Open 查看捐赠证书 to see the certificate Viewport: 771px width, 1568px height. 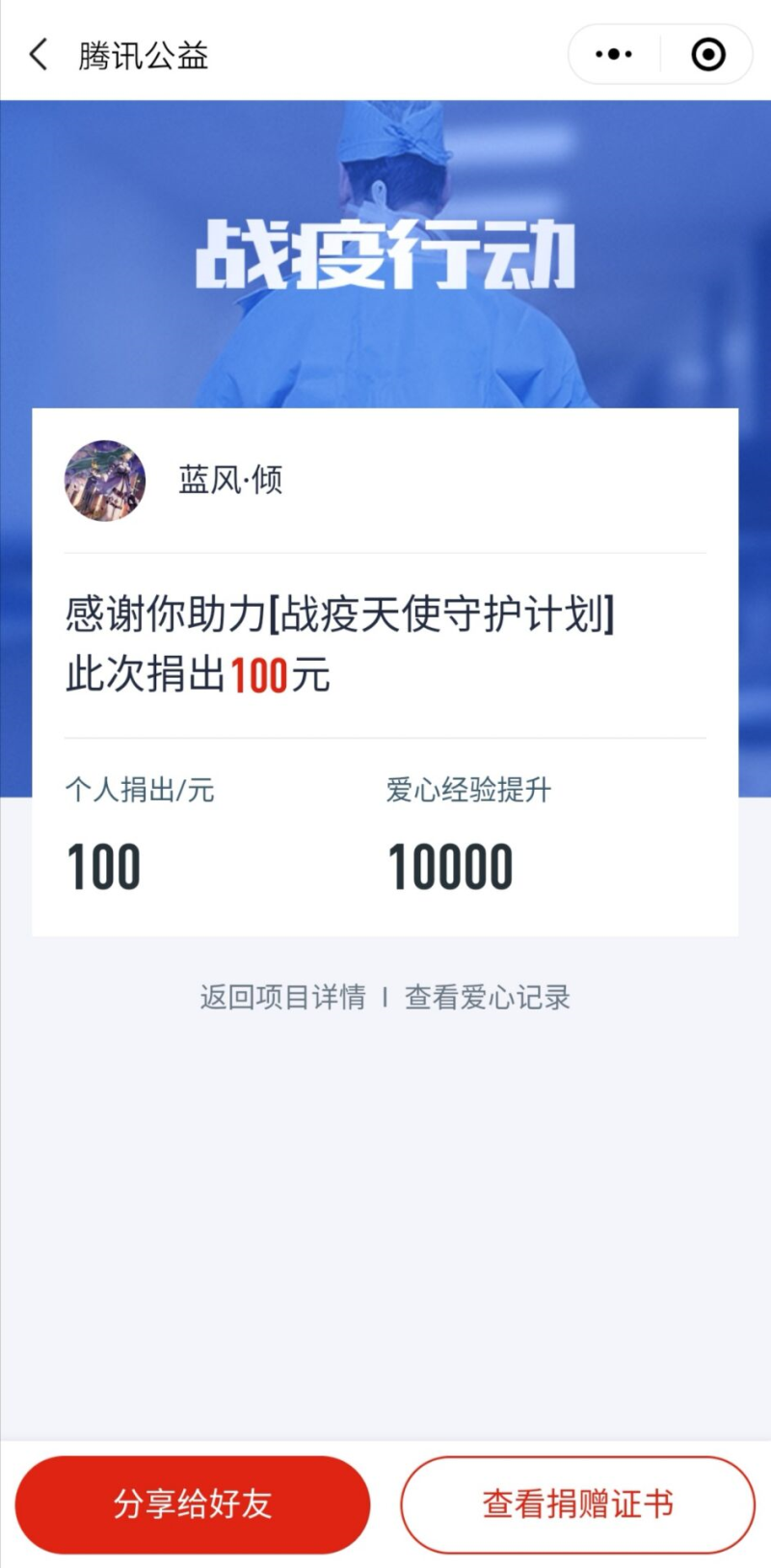577,1503
